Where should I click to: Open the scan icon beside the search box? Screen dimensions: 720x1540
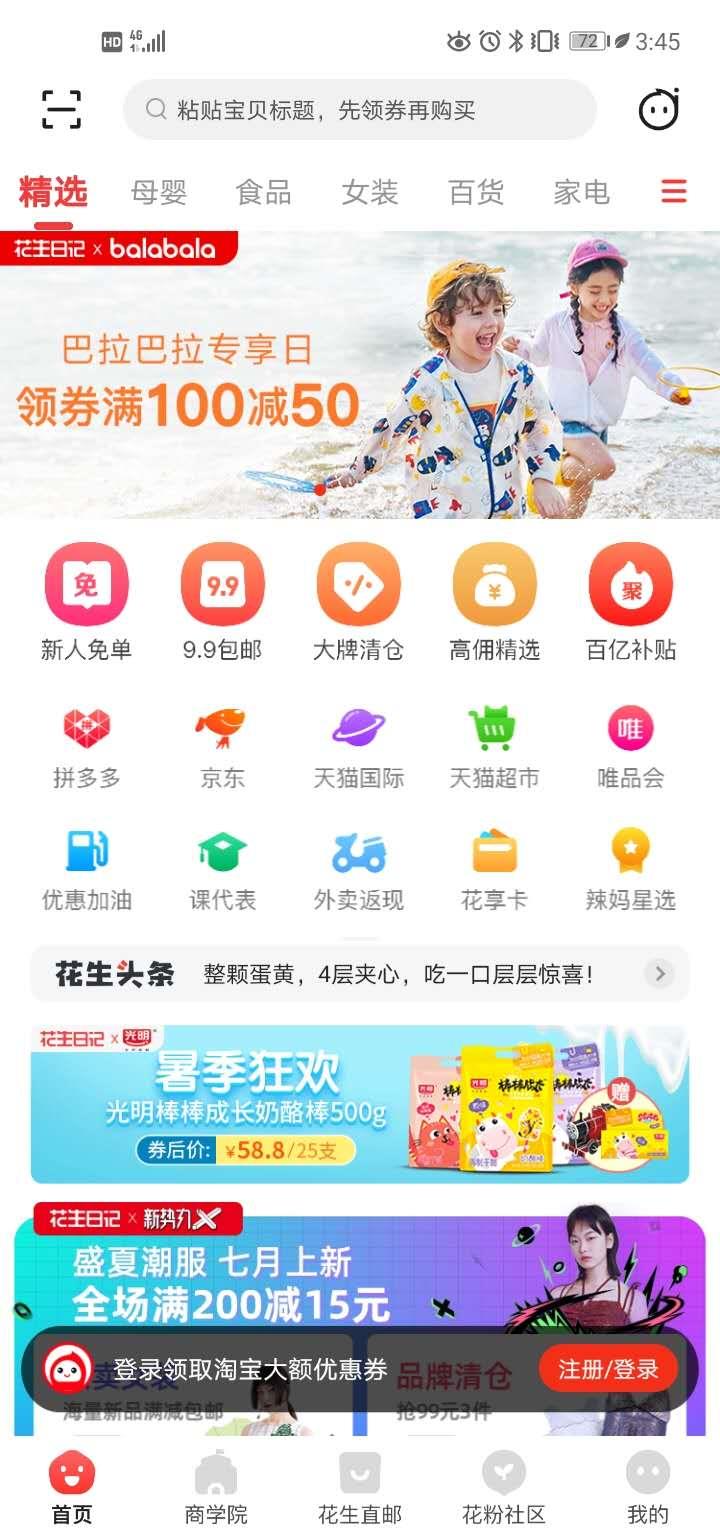pyautogui.click(x=61, y=109)
